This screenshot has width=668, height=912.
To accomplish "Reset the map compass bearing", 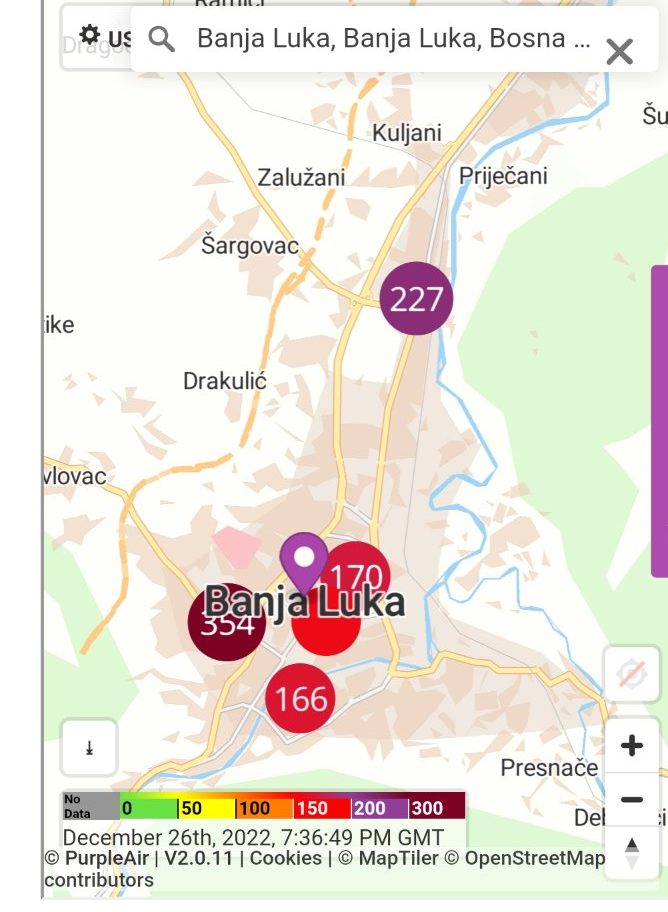I will point(631,675).
